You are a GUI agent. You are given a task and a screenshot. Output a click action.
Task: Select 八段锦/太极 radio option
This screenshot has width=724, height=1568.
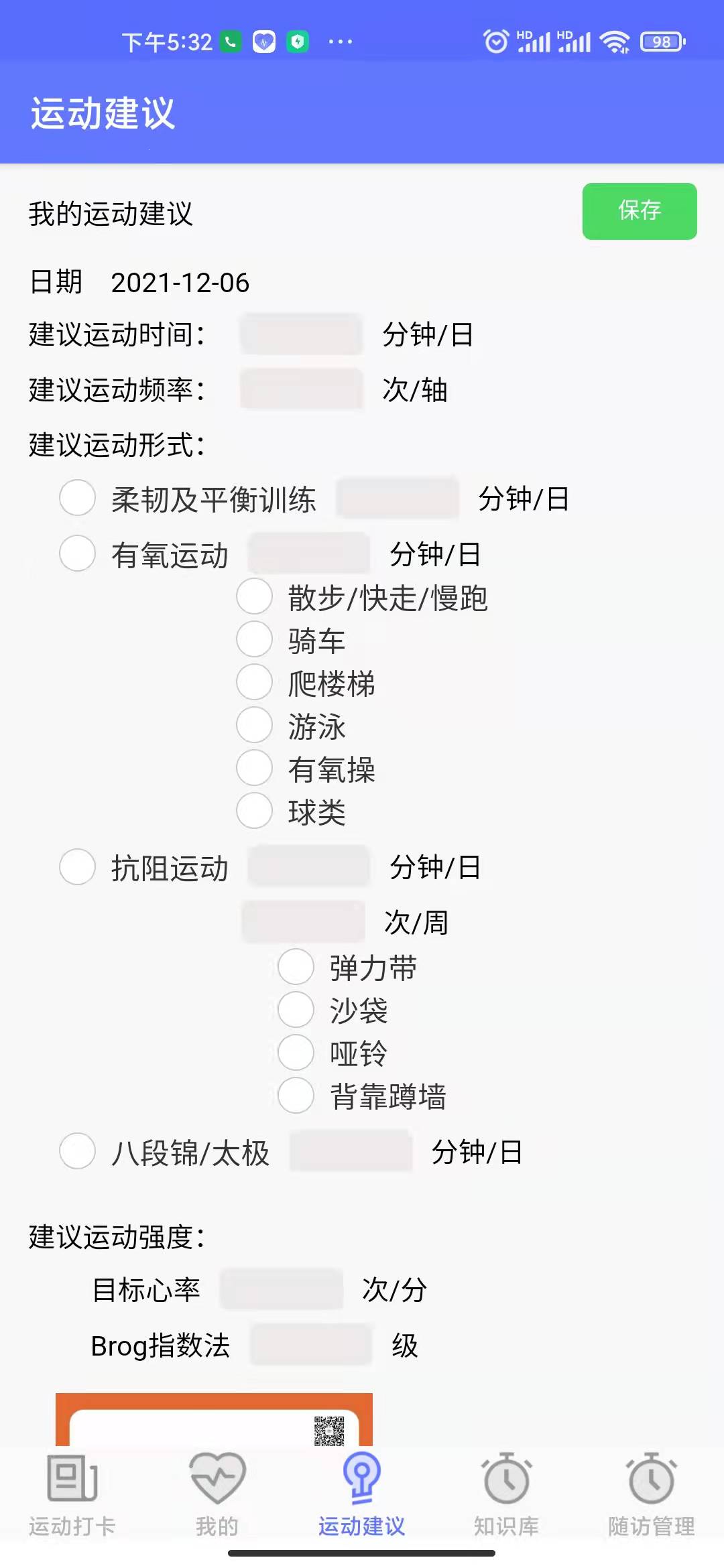77,1151
